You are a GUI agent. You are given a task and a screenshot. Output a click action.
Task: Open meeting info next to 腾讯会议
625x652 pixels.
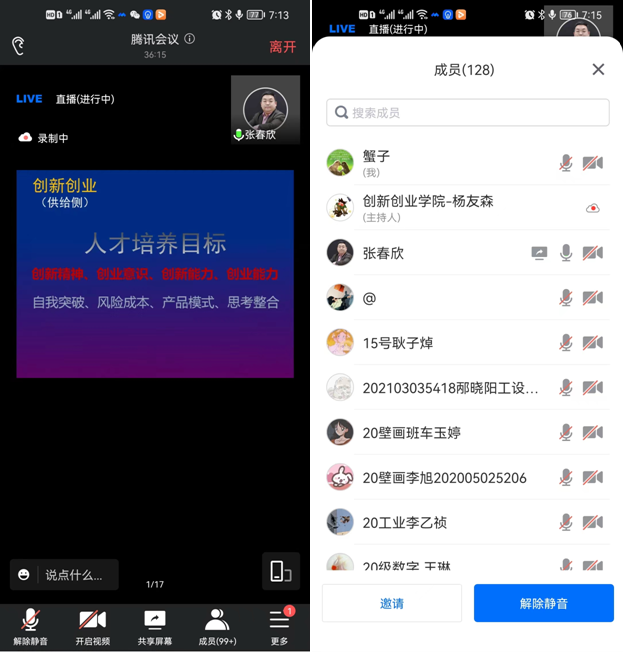tap(190, 39)
